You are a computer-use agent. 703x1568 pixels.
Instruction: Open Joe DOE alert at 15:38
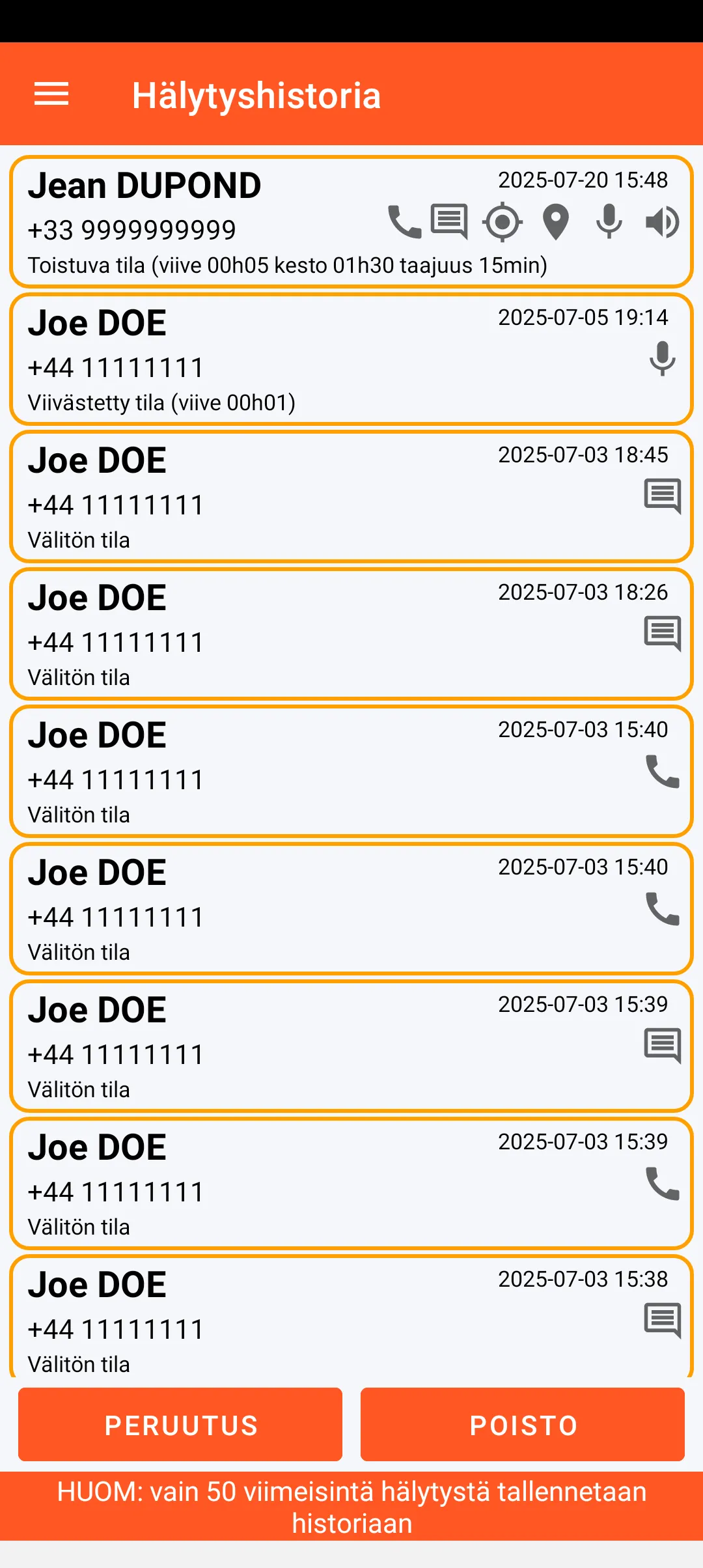351,1319
